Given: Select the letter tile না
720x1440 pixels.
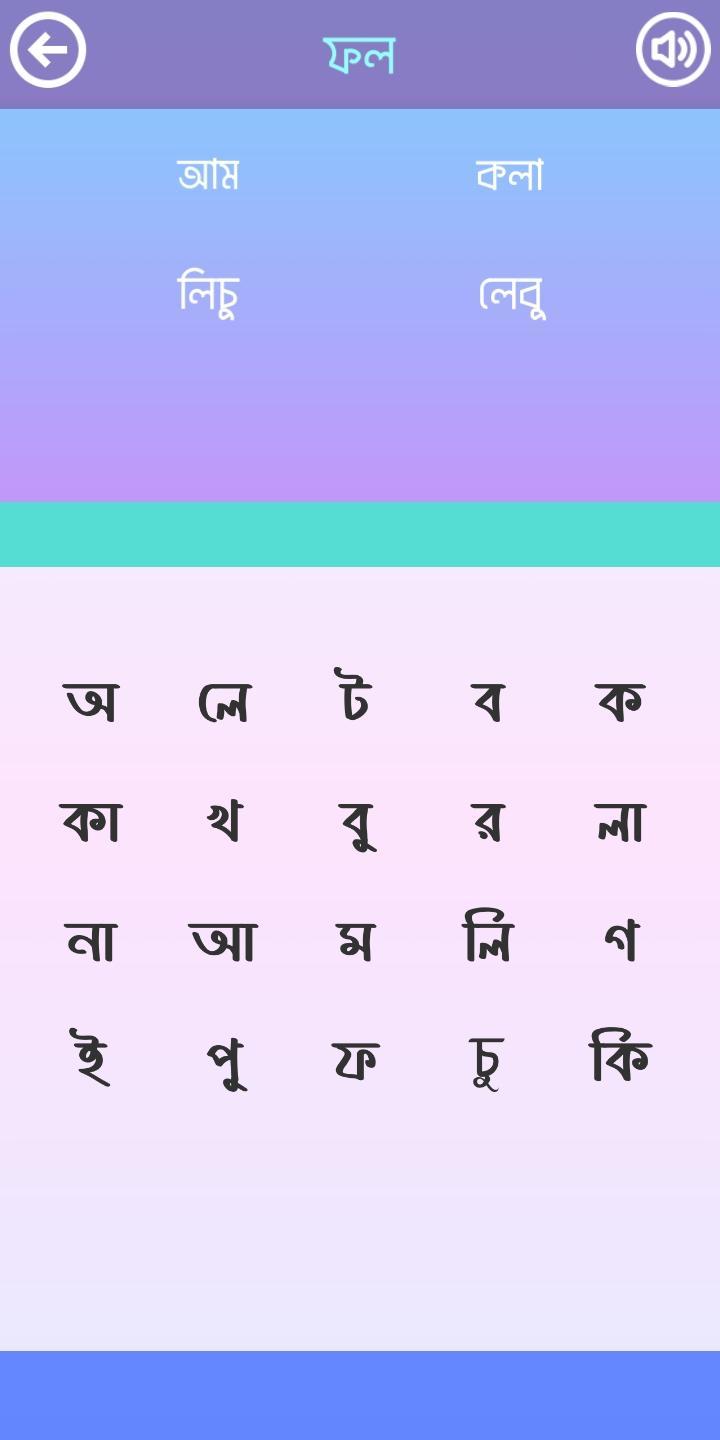Looking at the screenshot, I should click(91, 941).
